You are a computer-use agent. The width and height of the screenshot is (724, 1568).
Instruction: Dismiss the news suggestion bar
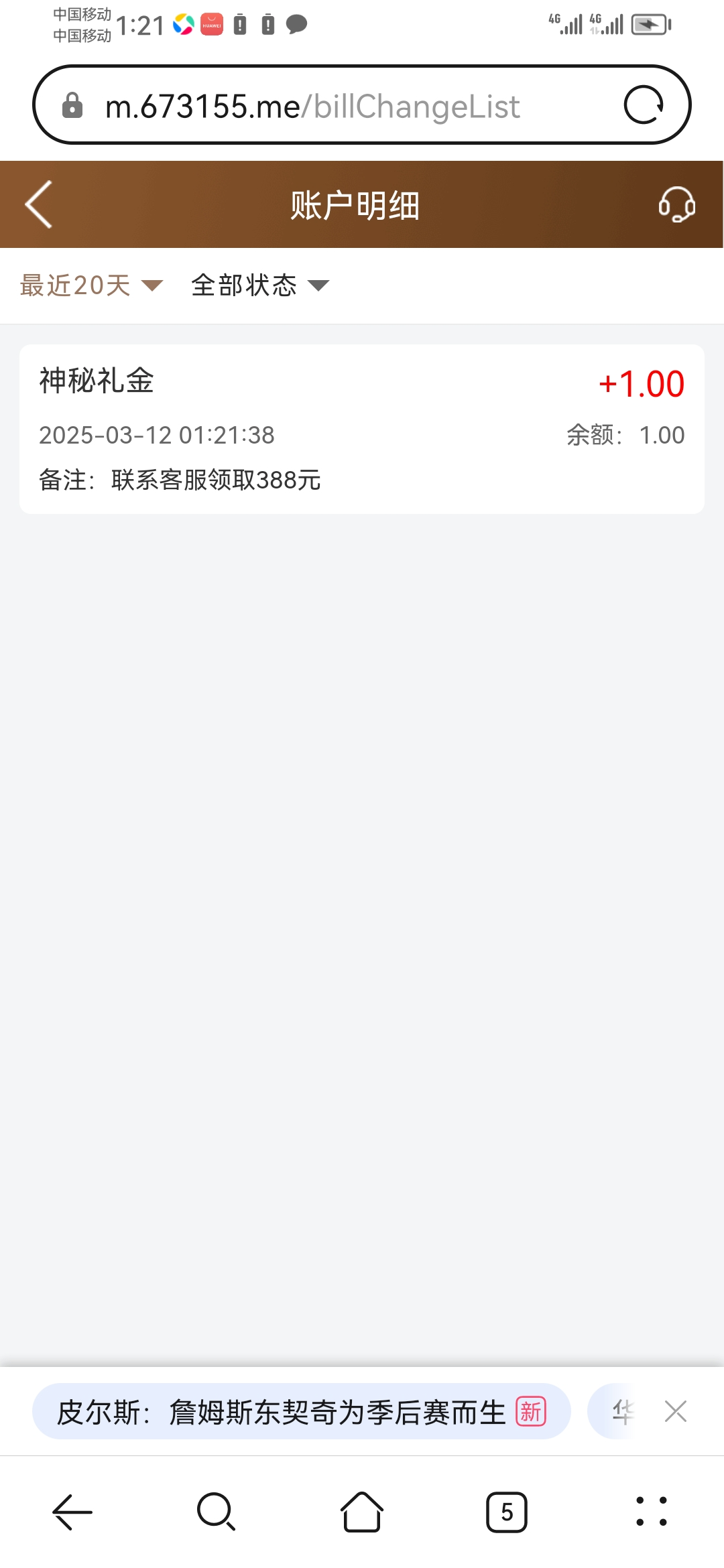point(675,1411)
